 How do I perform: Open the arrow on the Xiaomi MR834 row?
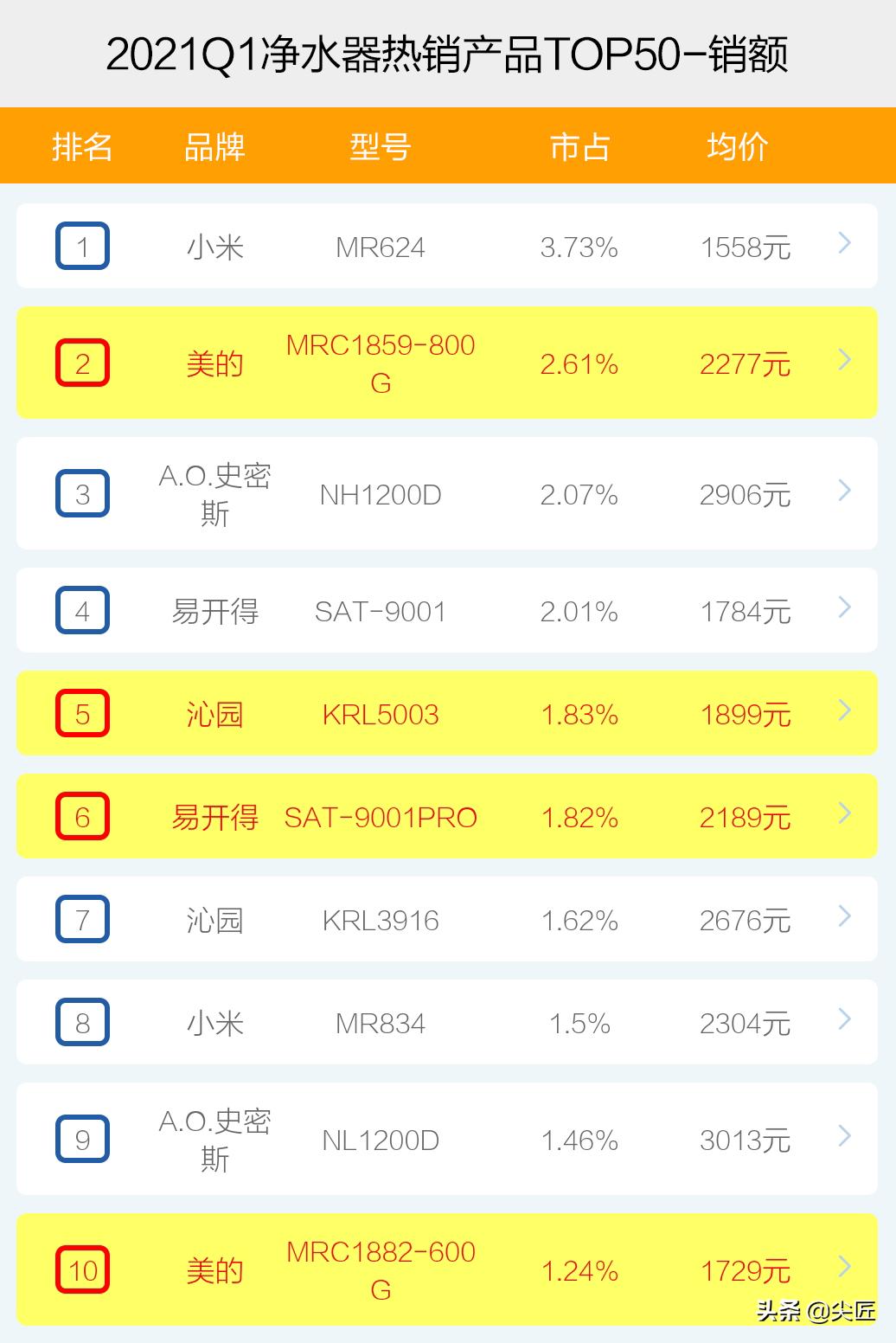842,1022
